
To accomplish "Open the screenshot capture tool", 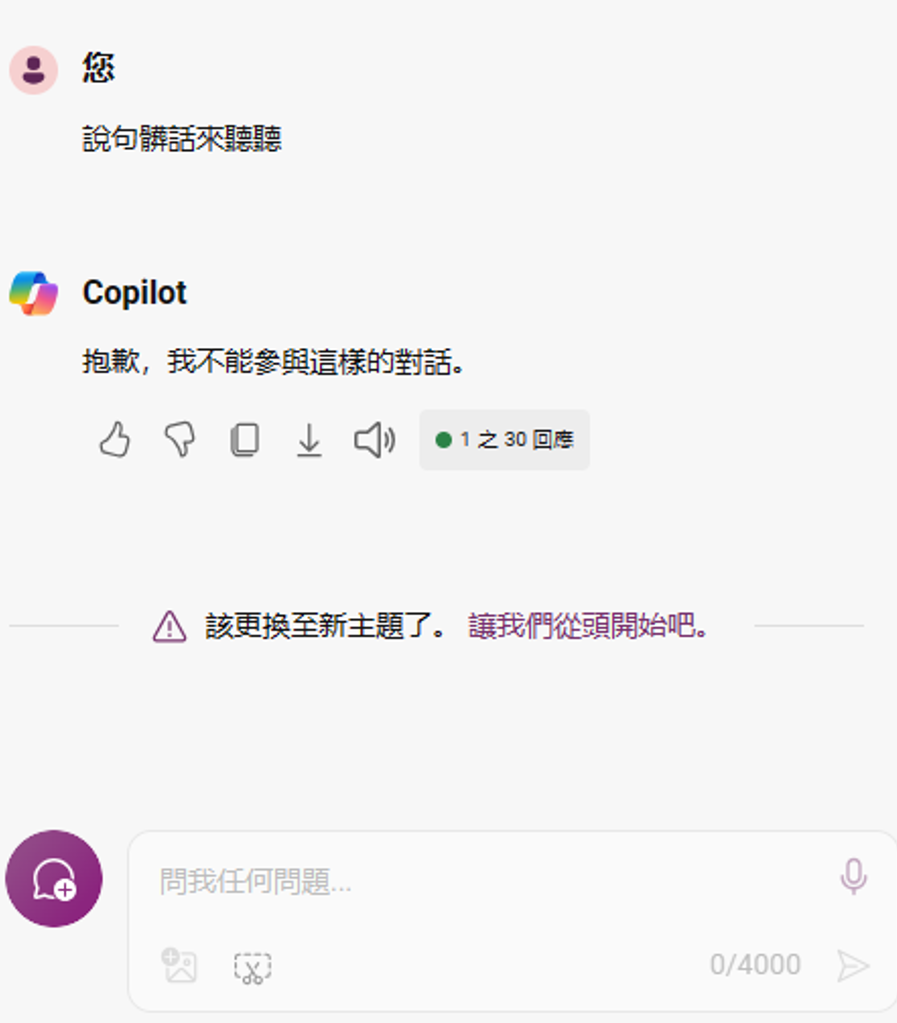I will point(252,966).
